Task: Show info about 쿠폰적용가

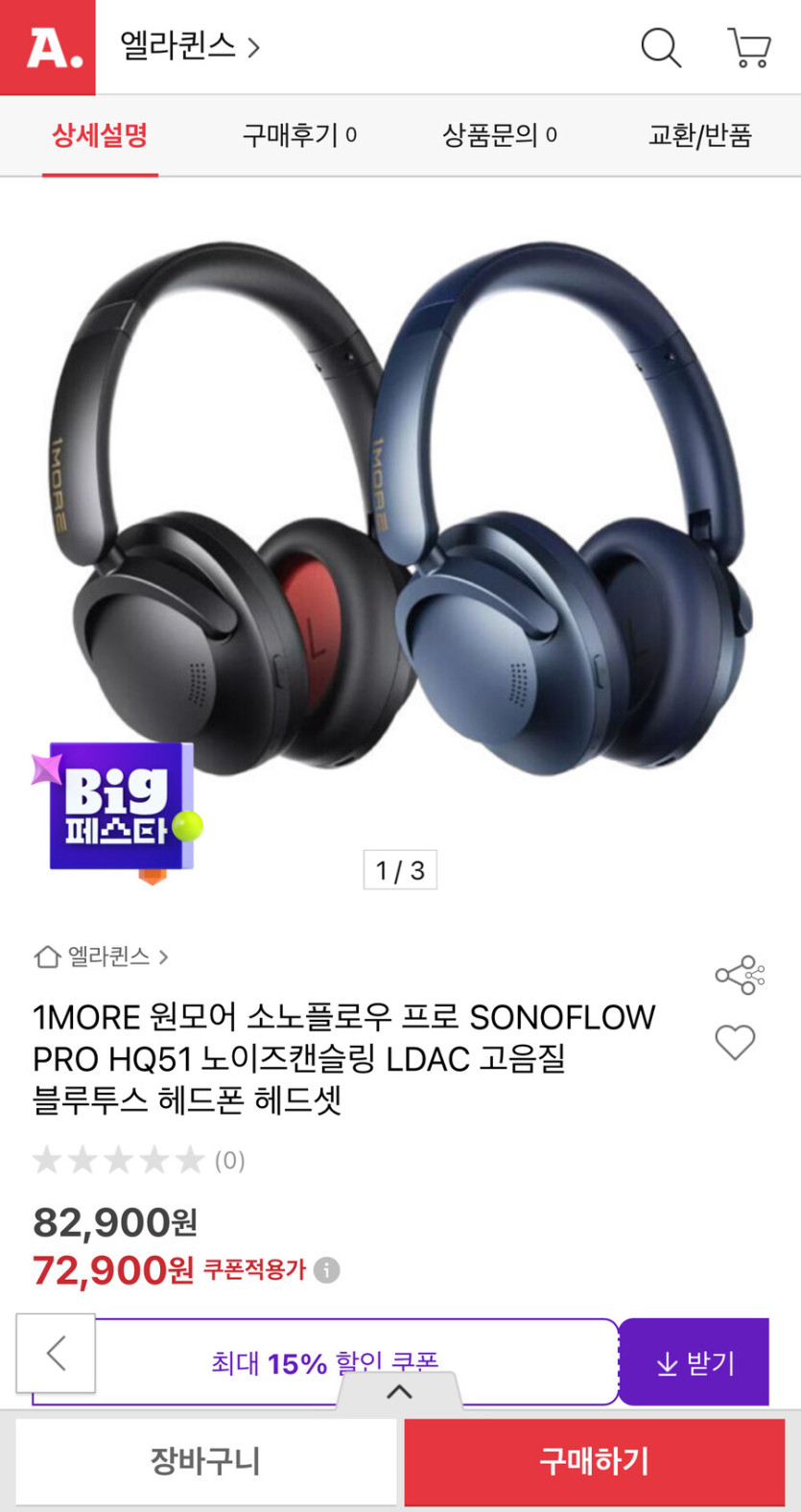Action: [x=327, y=1270]
